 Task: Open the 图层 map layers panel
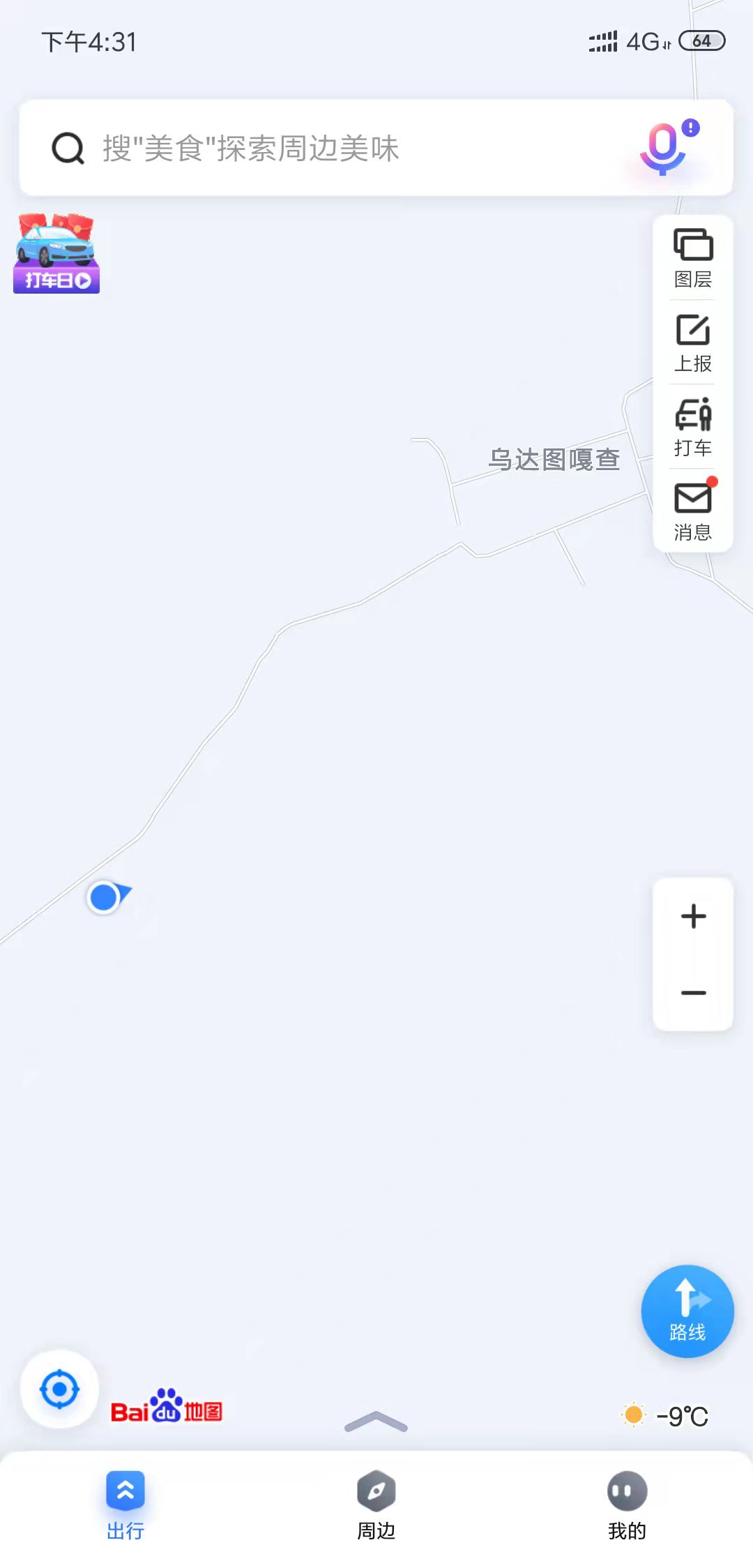pyautogui.click(x=692, y=258)
